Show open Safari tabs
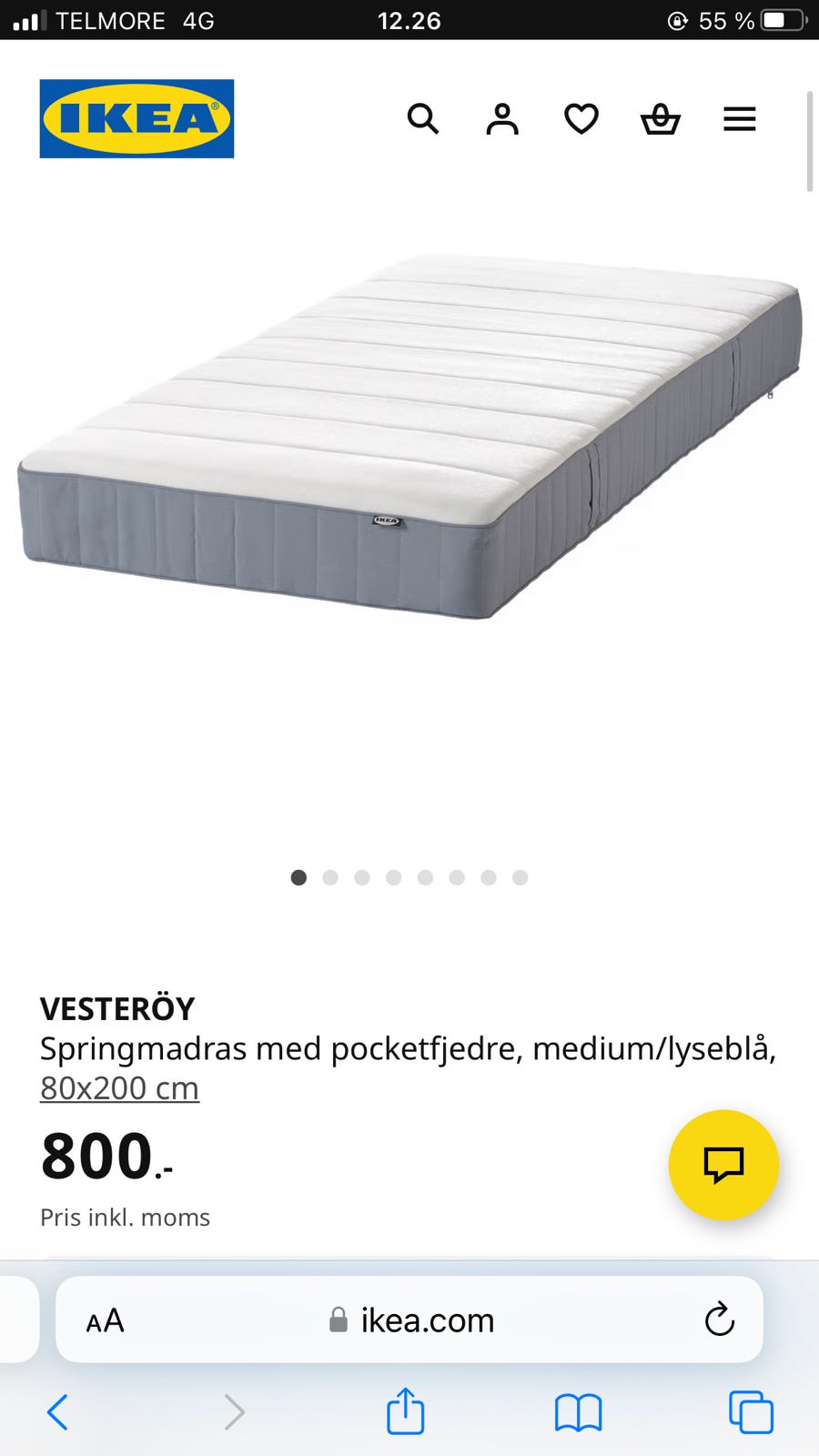 (751, 1412)
